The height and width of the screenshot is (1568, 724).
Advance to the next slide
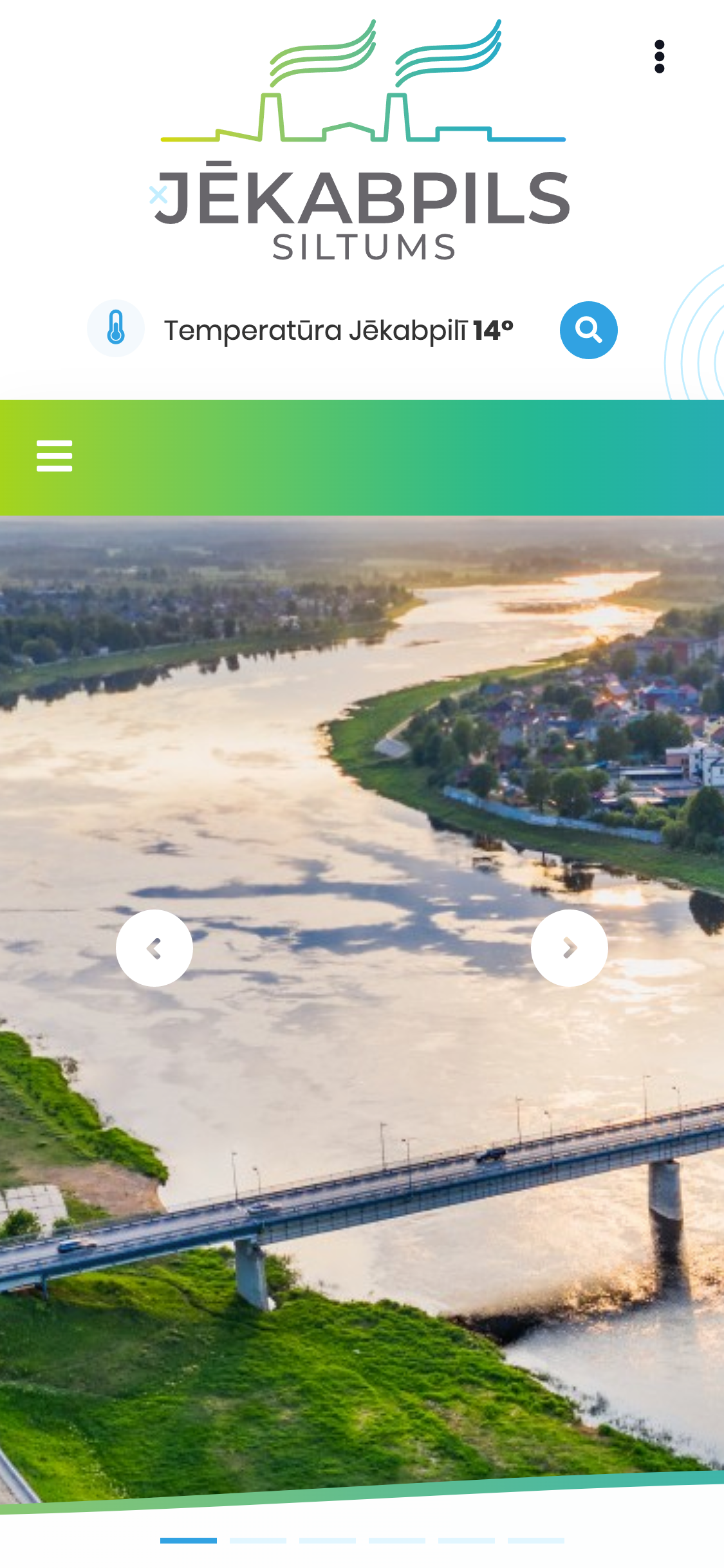tap(570, 948)
